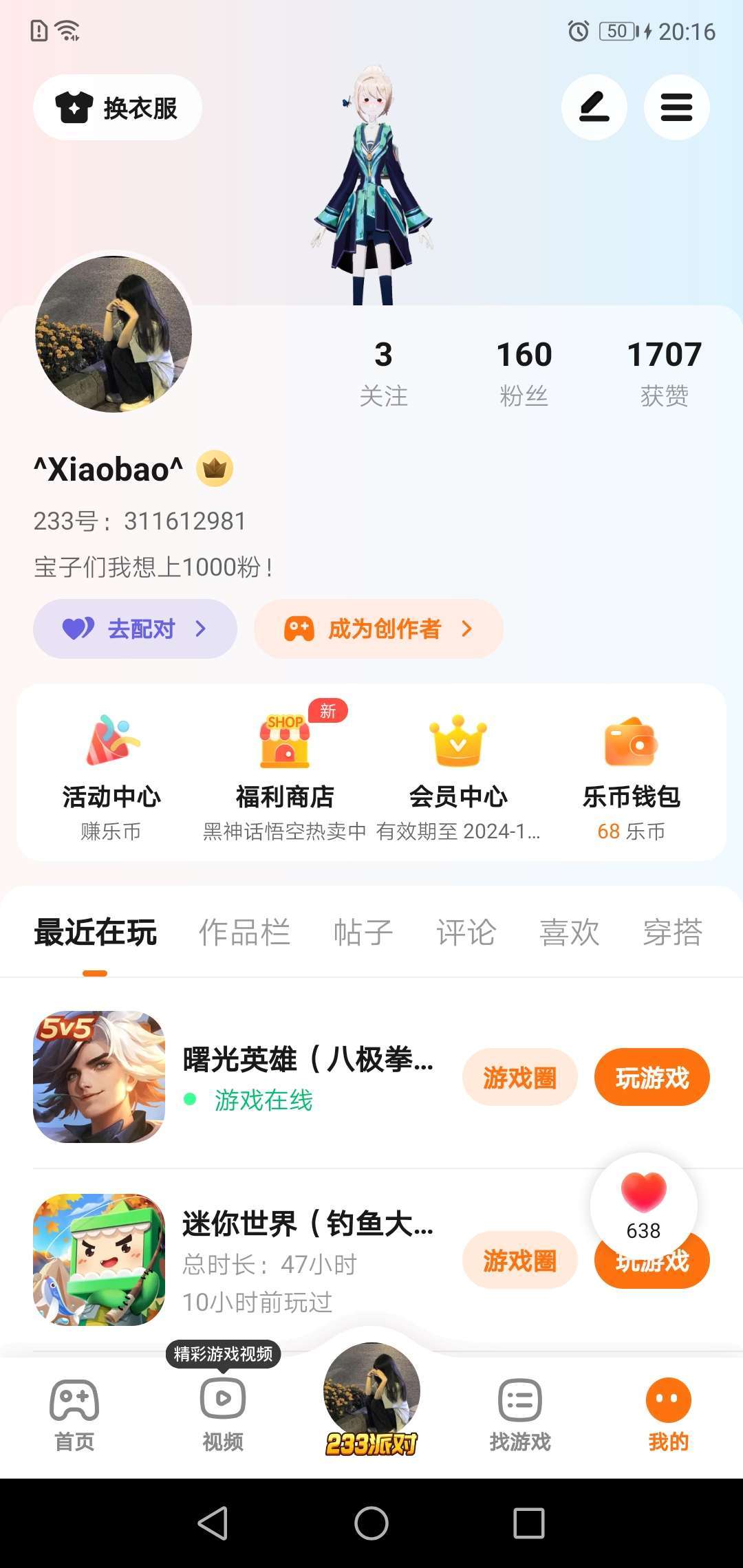Tap 成为创作者 to become a creator
This screenshot has height=1568, width=743.
click(378, 629)
